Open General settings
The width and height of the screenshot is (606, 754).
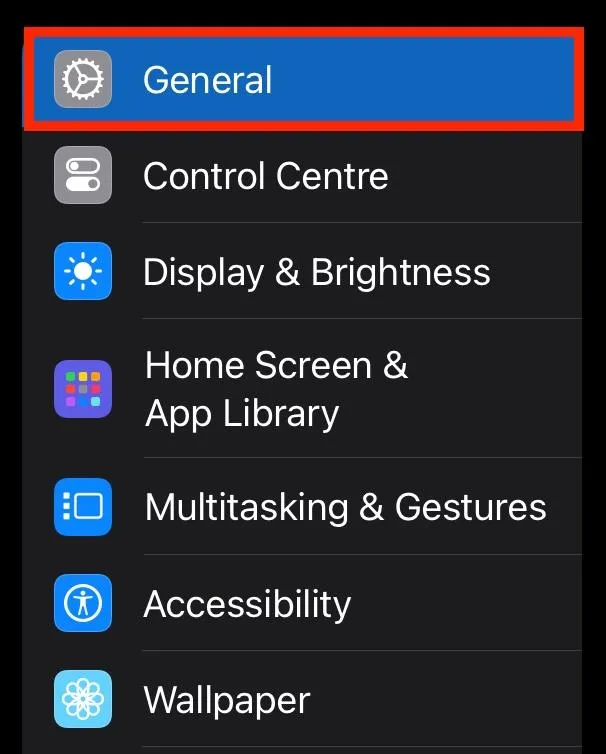click(x=300, y=80)
